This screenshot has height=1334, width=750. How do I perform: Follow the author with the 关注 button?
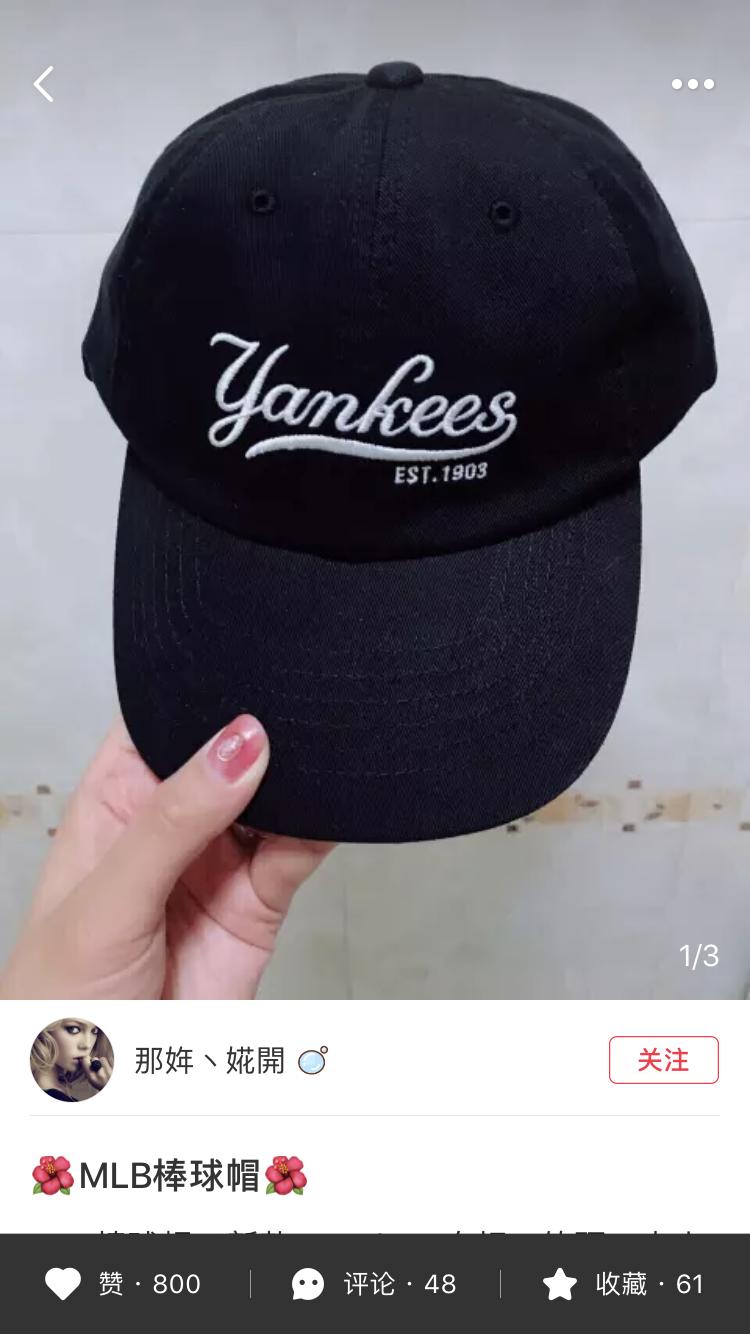point(663,1060)
